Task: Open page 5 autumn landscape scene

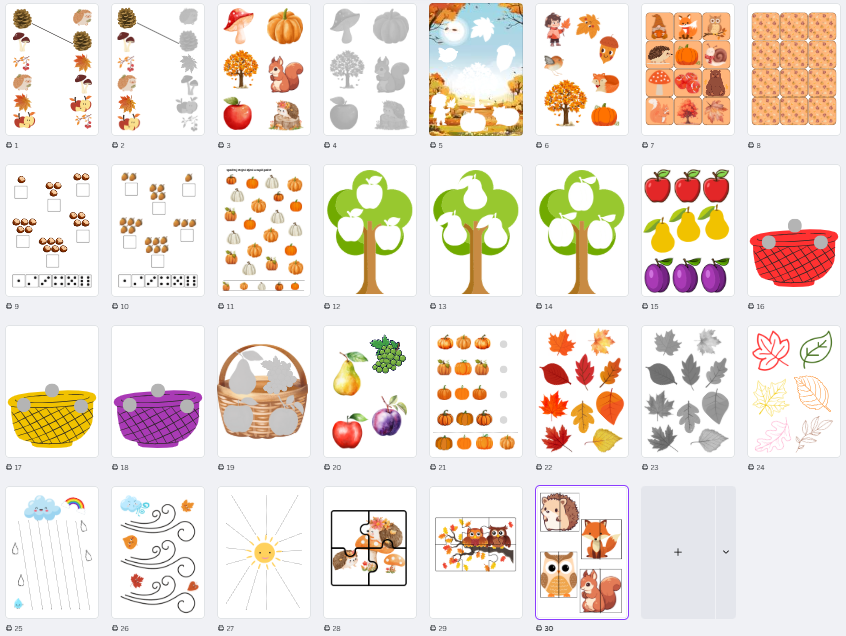Action: [x=476, y=69]
